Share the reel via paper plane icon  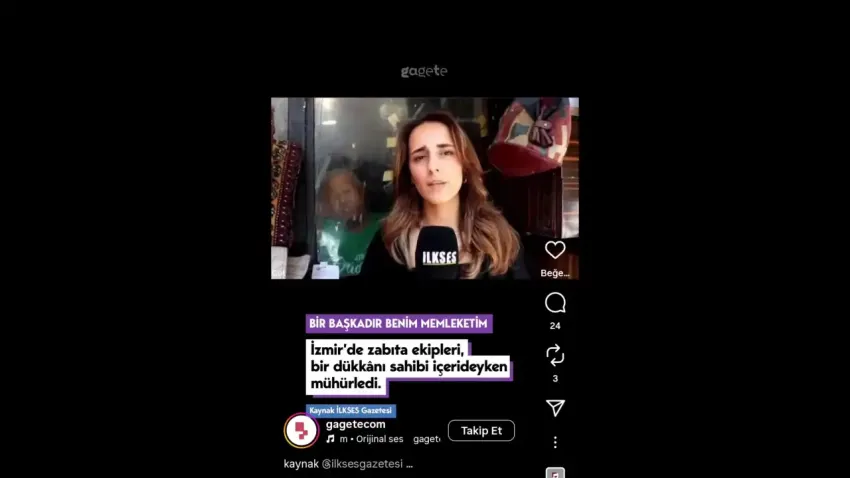pyautogui.click(x=555, y=408)
